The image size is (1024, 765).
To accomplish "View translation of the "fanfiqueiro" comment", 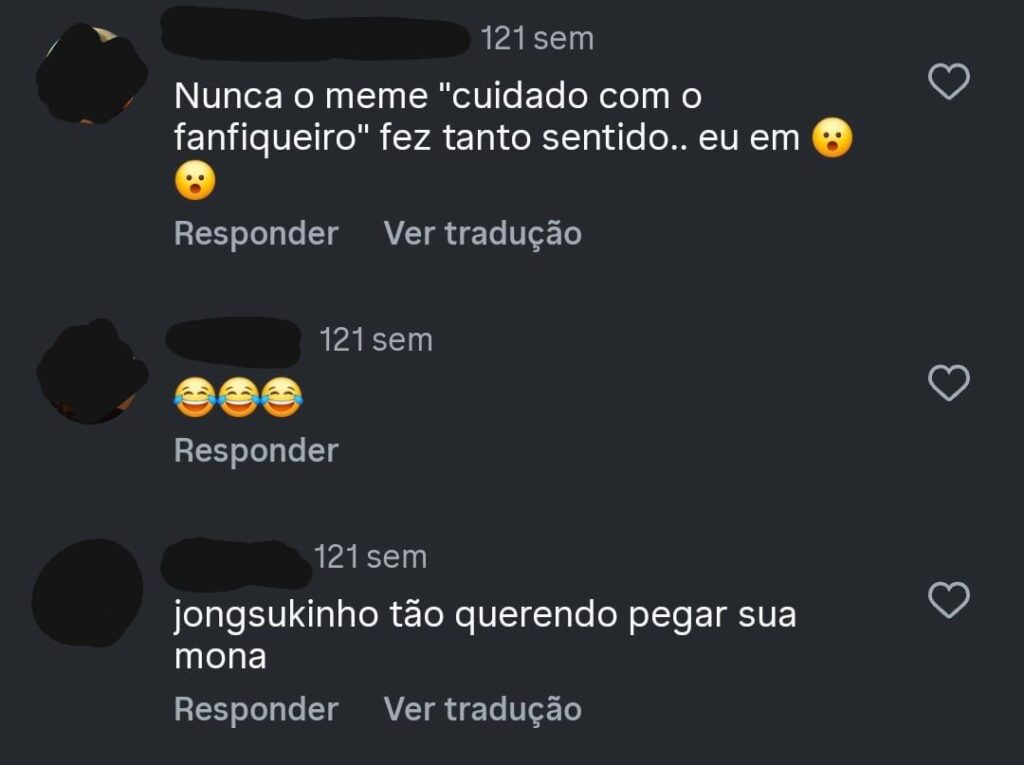I will click(x=482, y=234).
